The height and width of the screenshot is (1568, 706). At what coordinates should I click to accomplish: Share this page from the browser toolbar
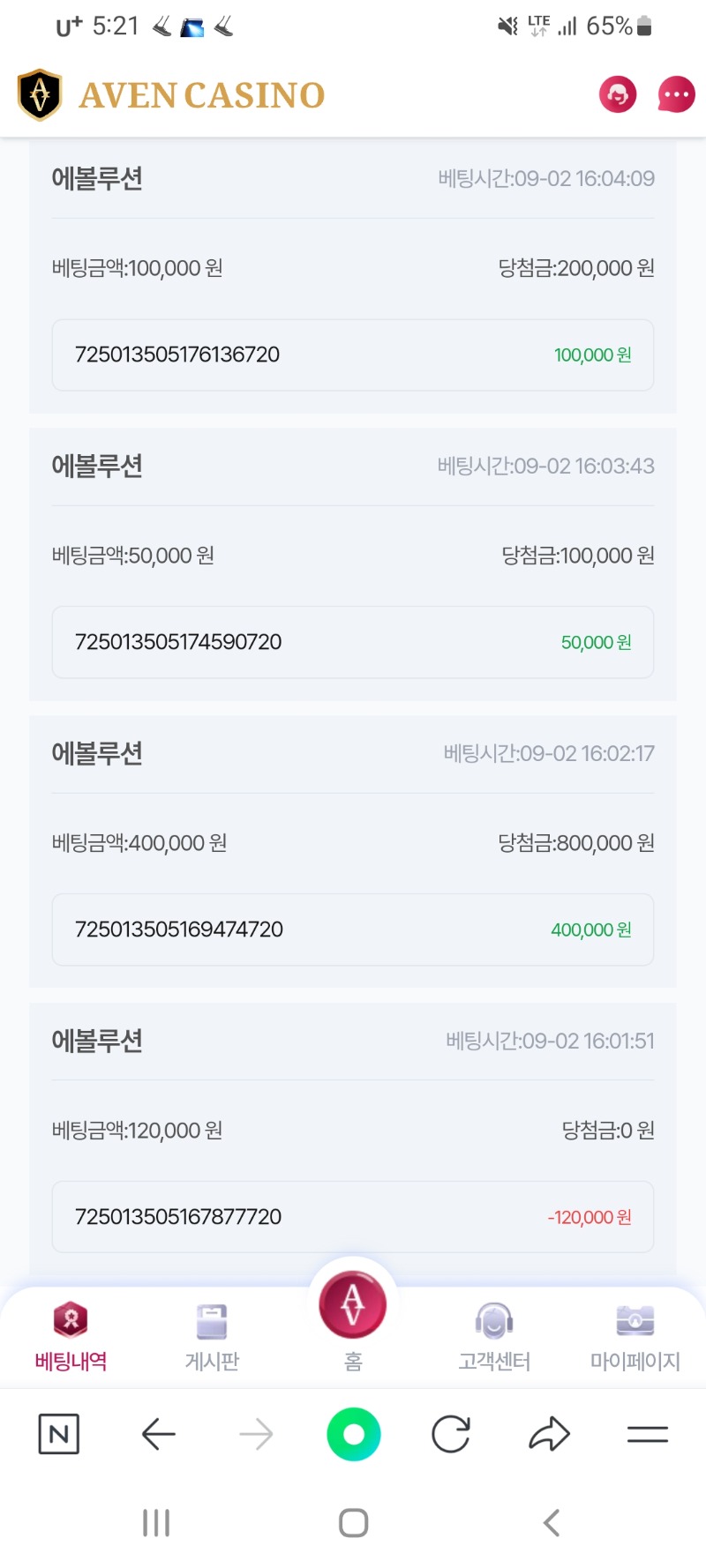click(x=549, y=1434)
